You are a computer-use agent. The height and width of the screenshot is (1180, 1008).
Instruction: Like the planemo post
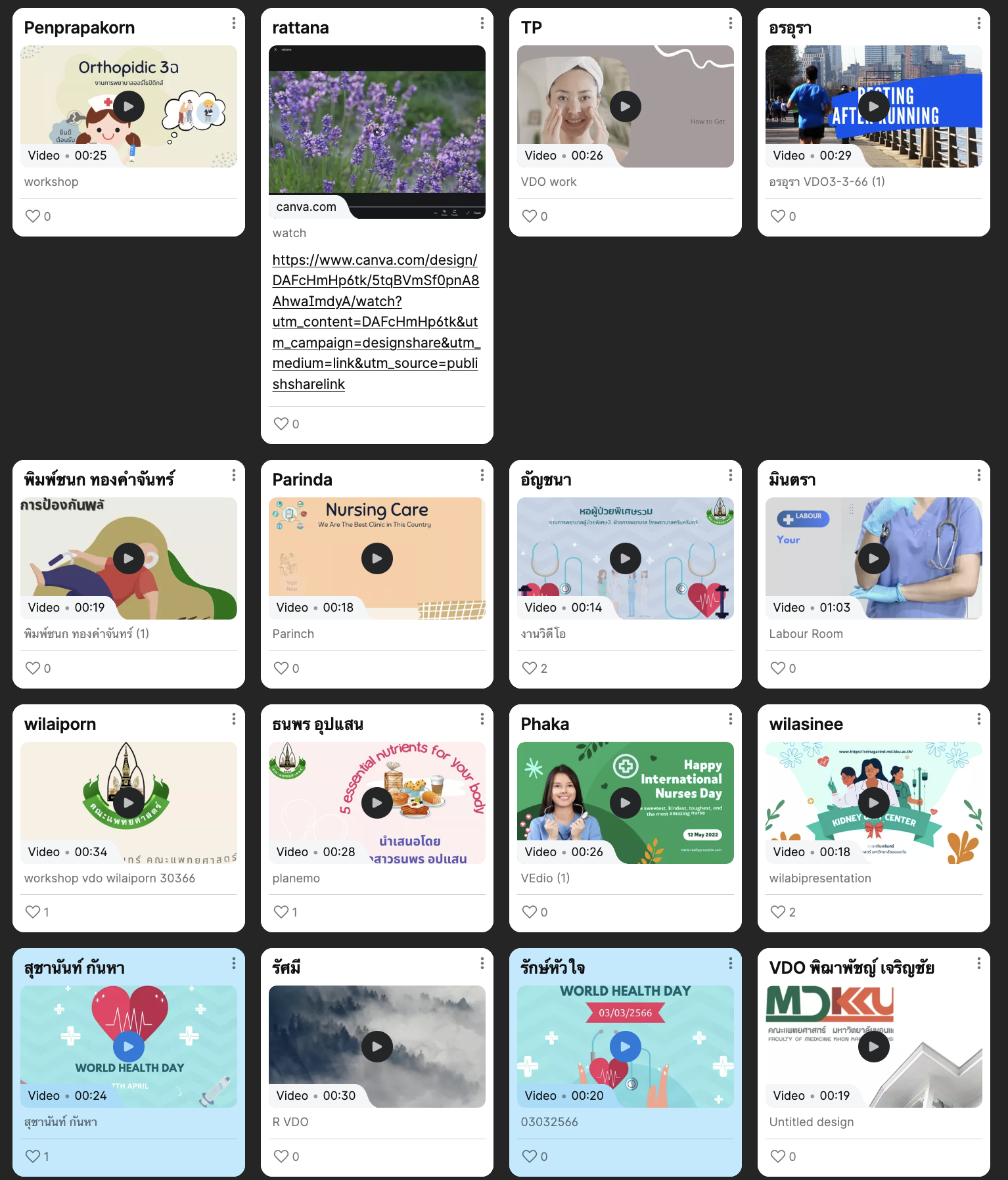point(281,912)
